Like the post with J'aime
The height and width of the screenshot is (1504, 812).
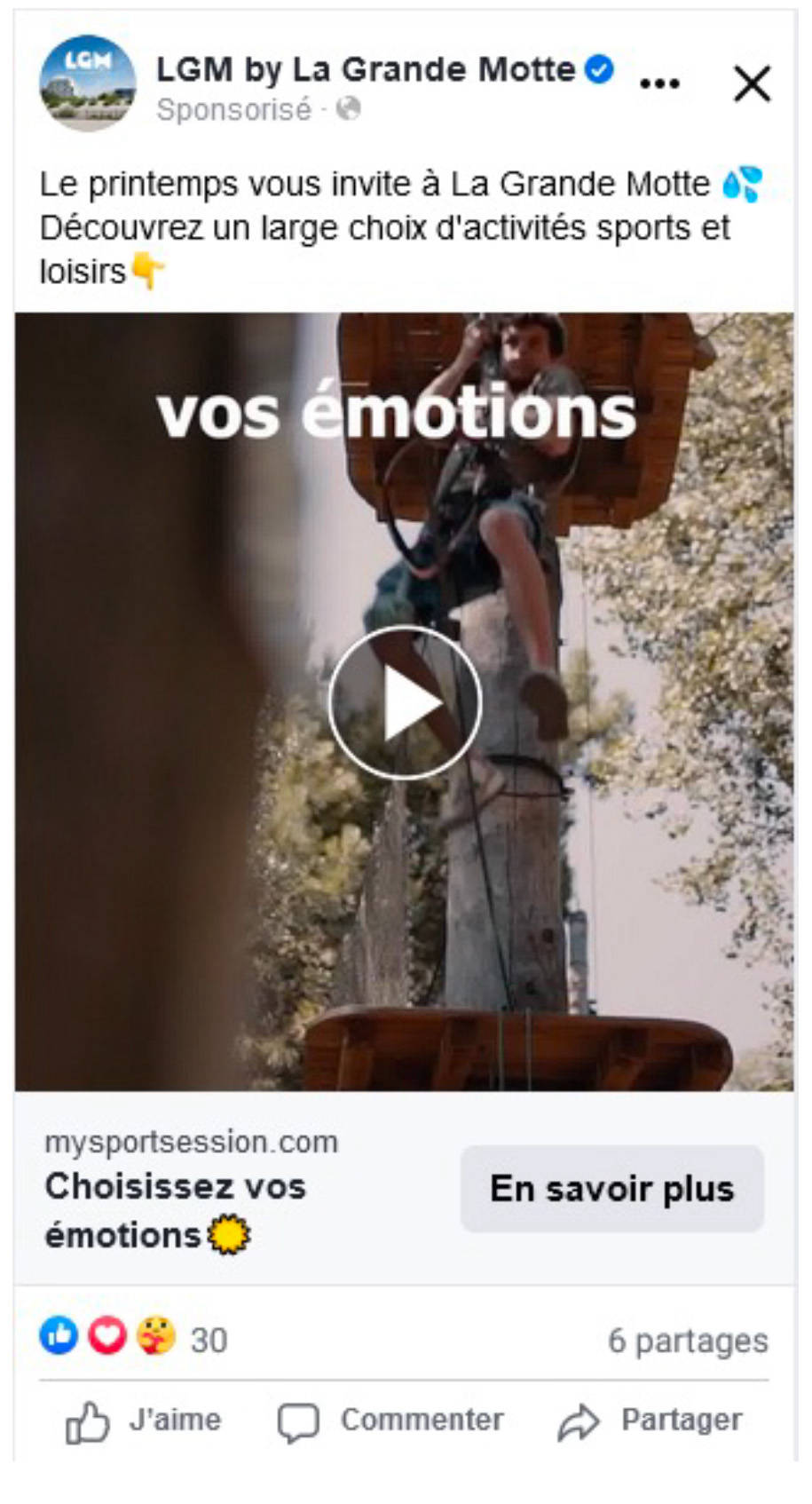click(144, 1420)
